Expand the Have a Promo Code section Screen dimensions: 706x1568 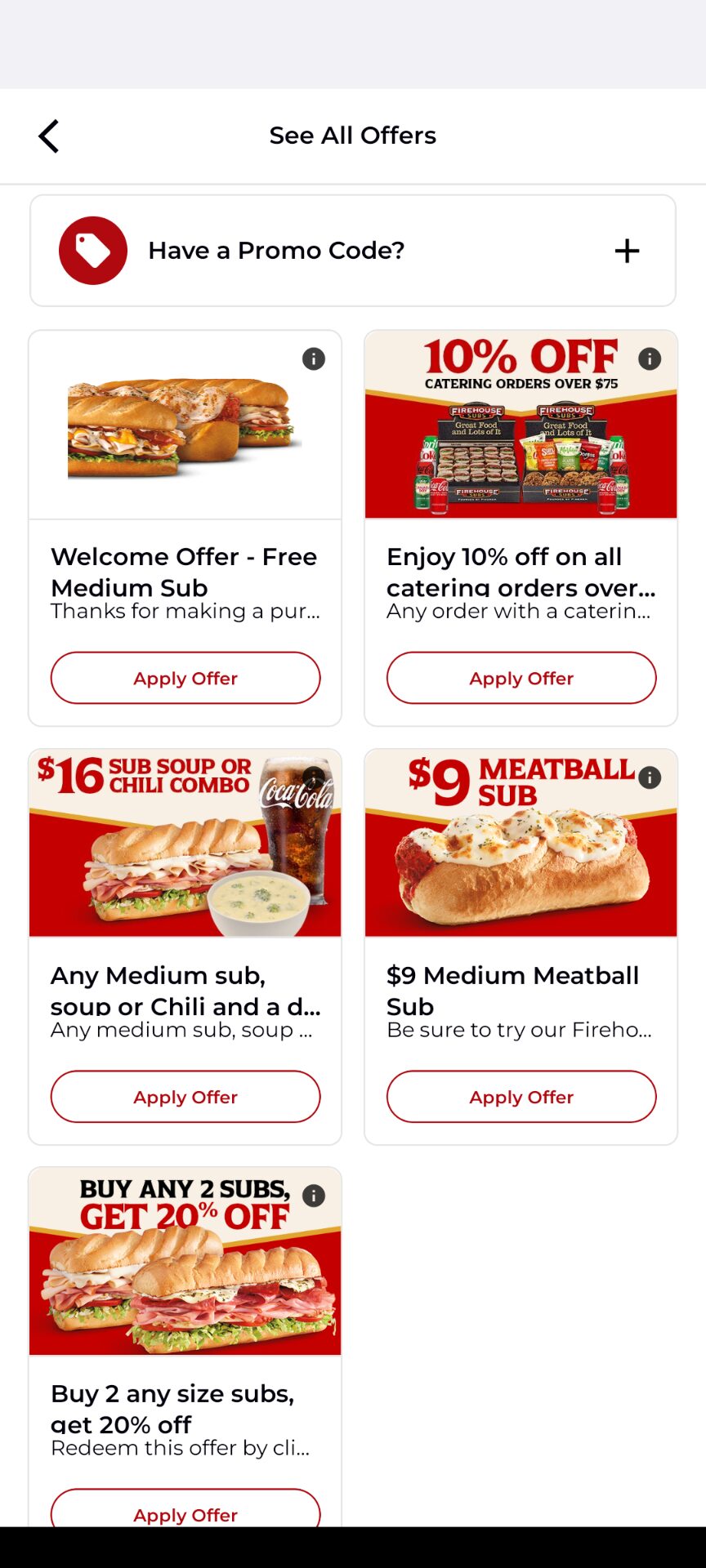pyautogui.click(x=352, y=251)
